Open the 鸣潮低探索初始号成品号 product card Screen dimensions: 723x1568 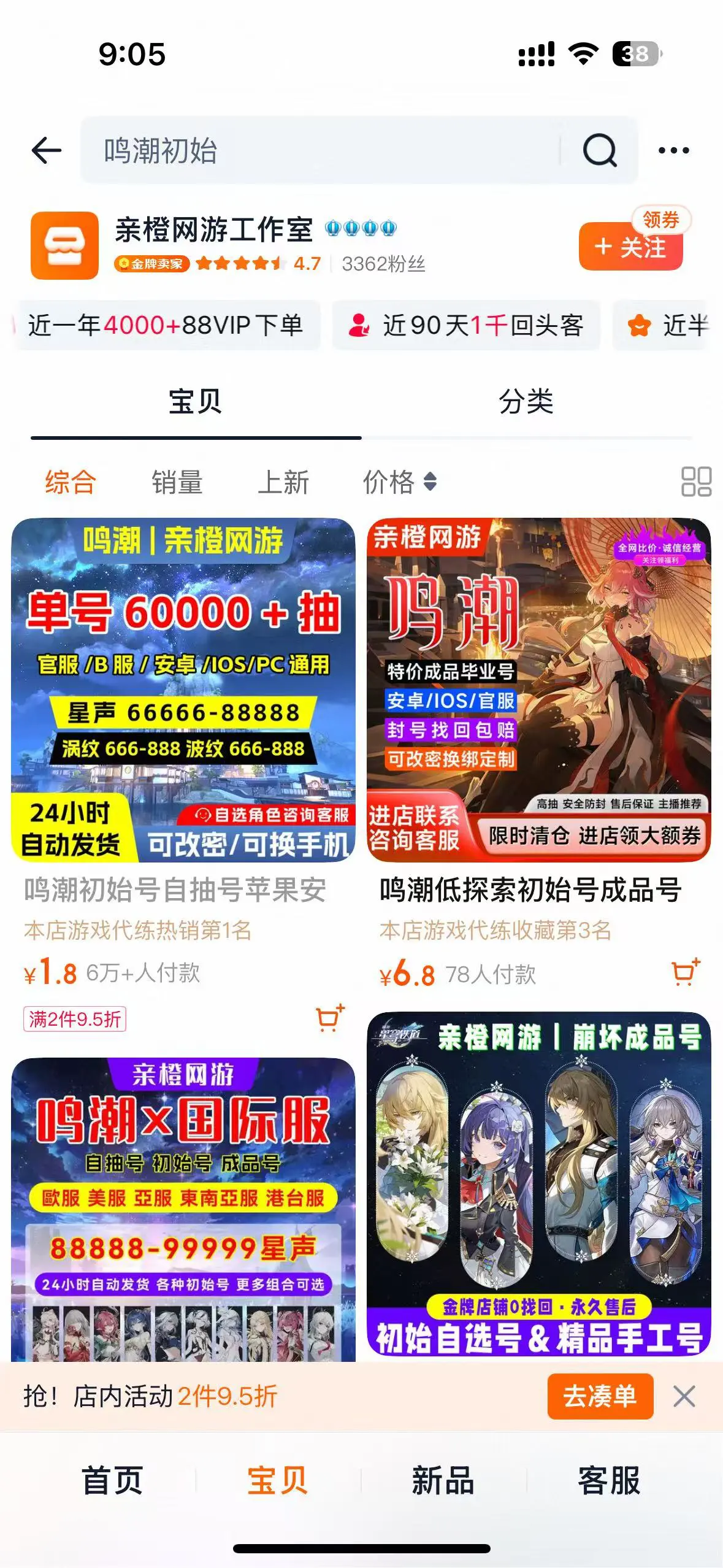tap(538, 690)
